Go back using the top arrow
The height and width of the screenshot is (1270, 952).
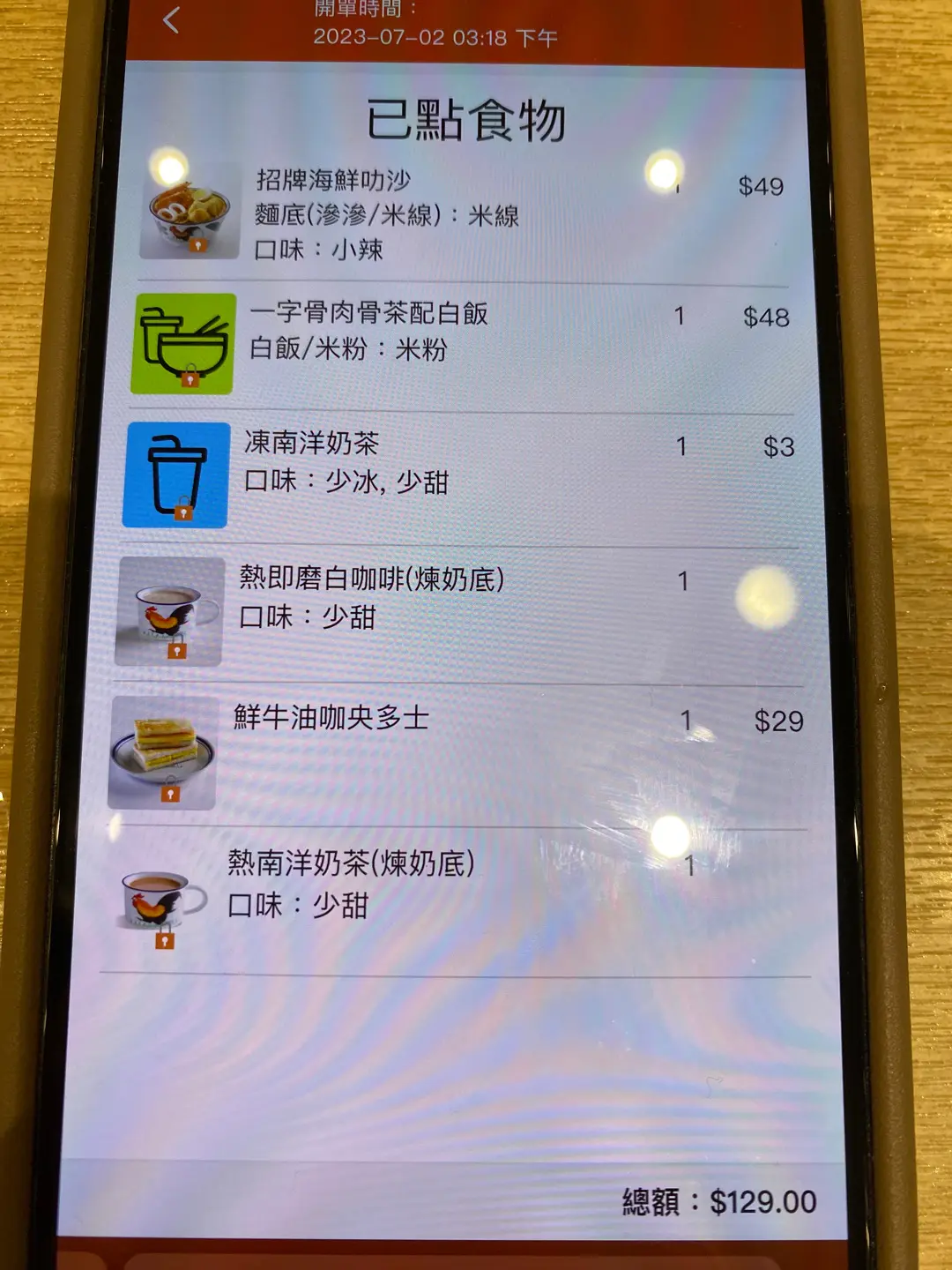tap(172, 20)
